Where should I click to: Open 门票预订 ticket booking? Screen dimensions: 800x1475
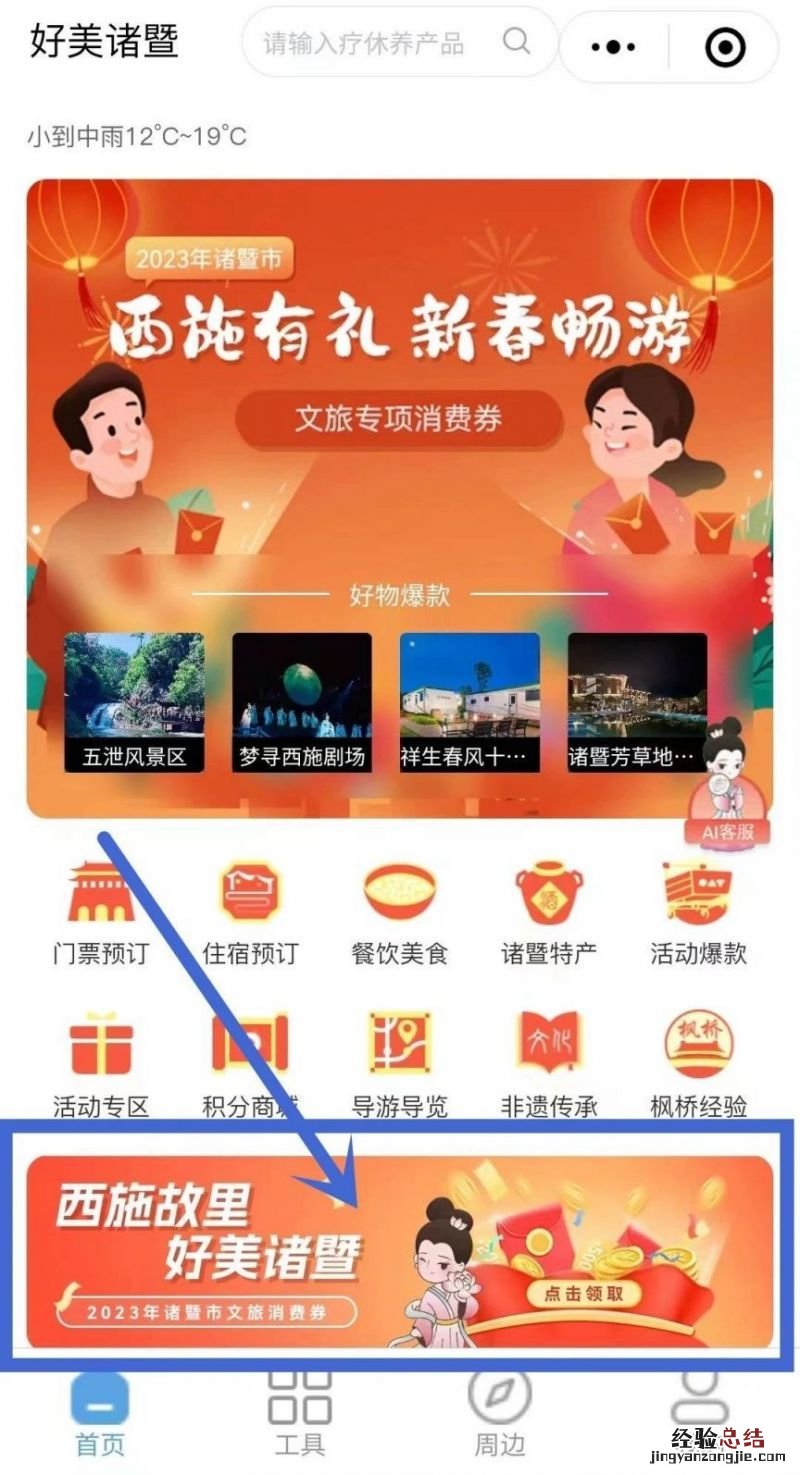coord(100,912)
